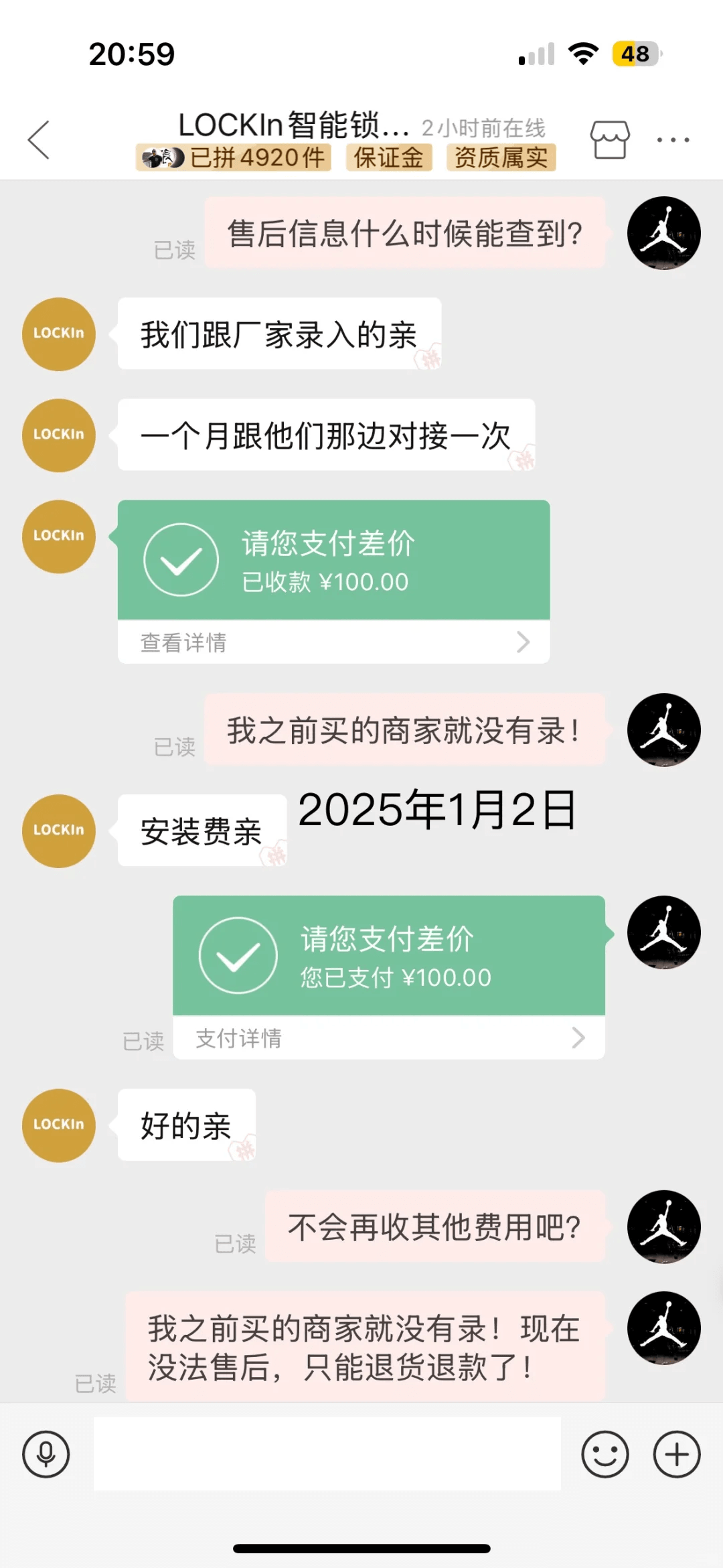
Task: Open the 请您支付差价 已收款 ¥100.00 card
Action: click(x=333, y=560)
